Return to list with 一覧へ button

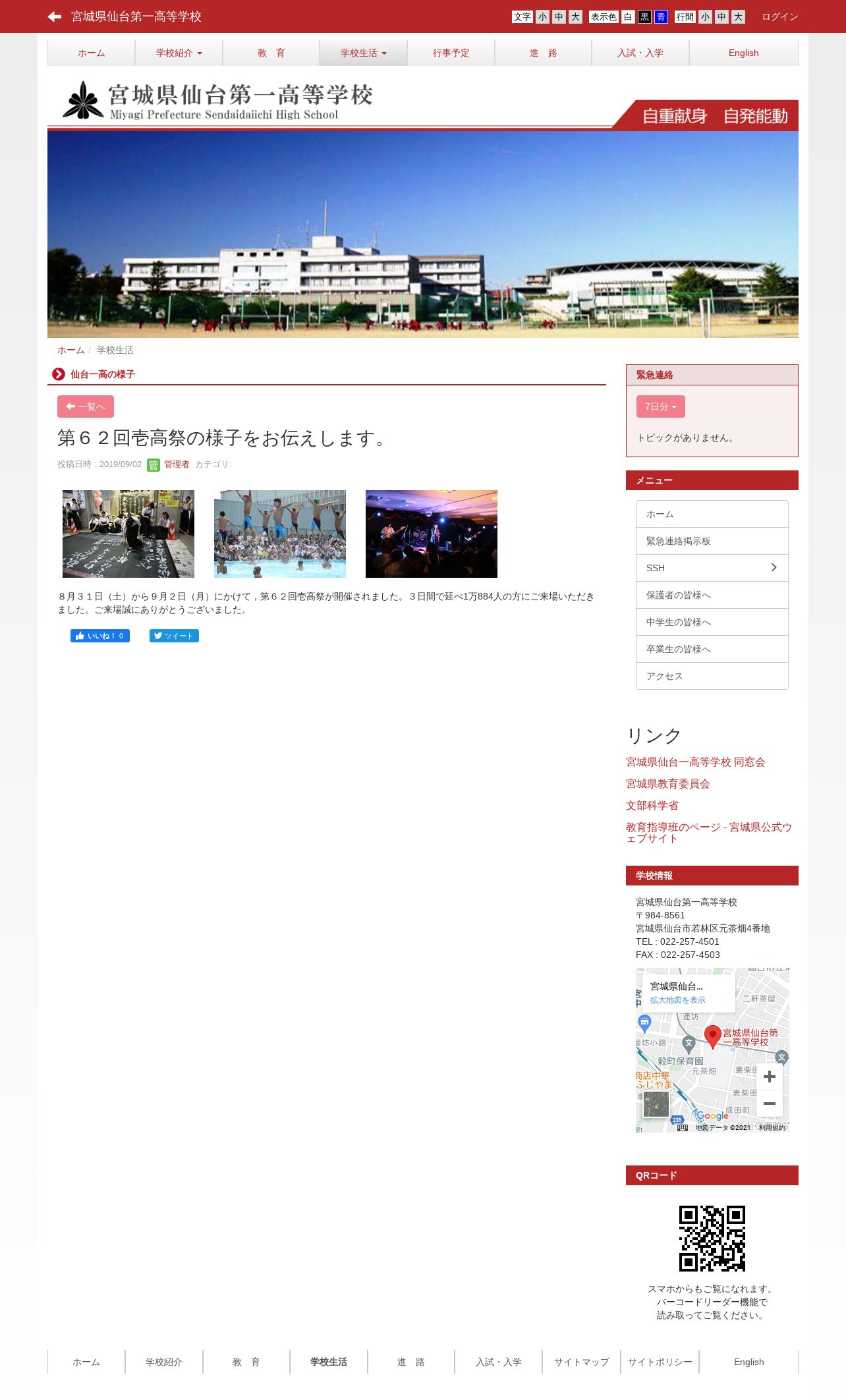[x=86, y=406]
